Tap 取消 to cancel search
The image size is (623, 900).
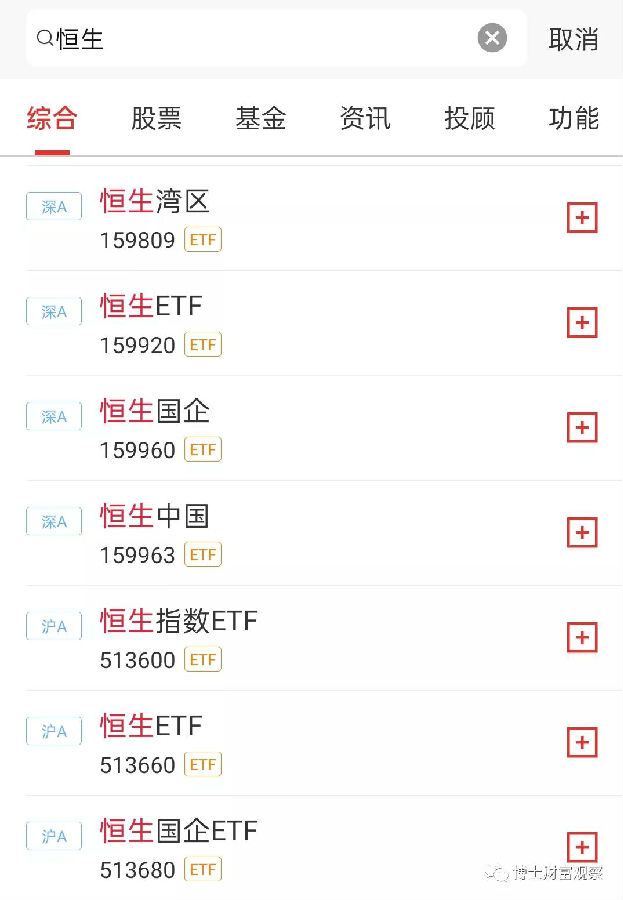point(573,39)
